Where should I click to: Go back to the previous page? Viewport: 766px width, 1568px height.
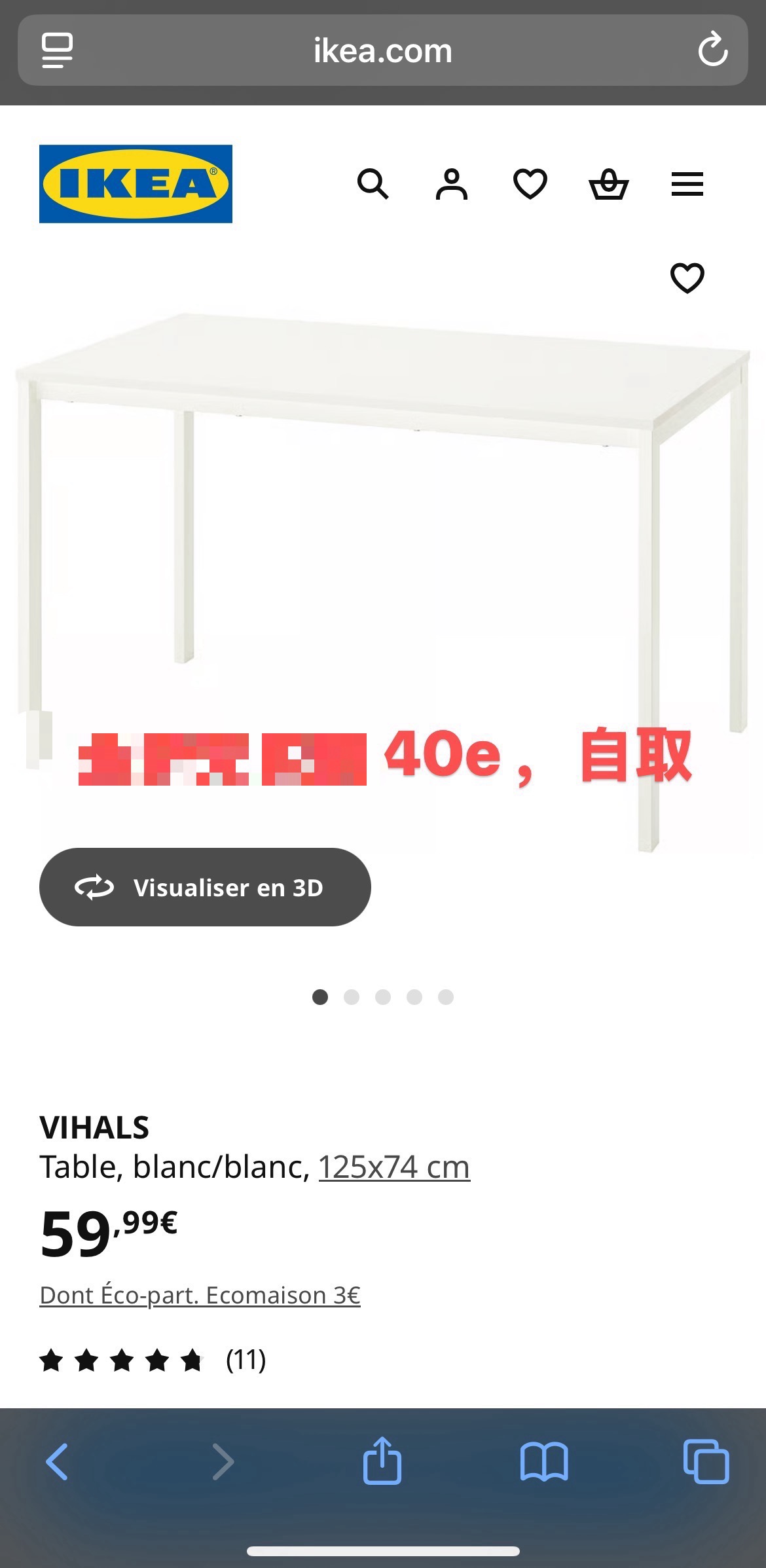click(57, 1461)
